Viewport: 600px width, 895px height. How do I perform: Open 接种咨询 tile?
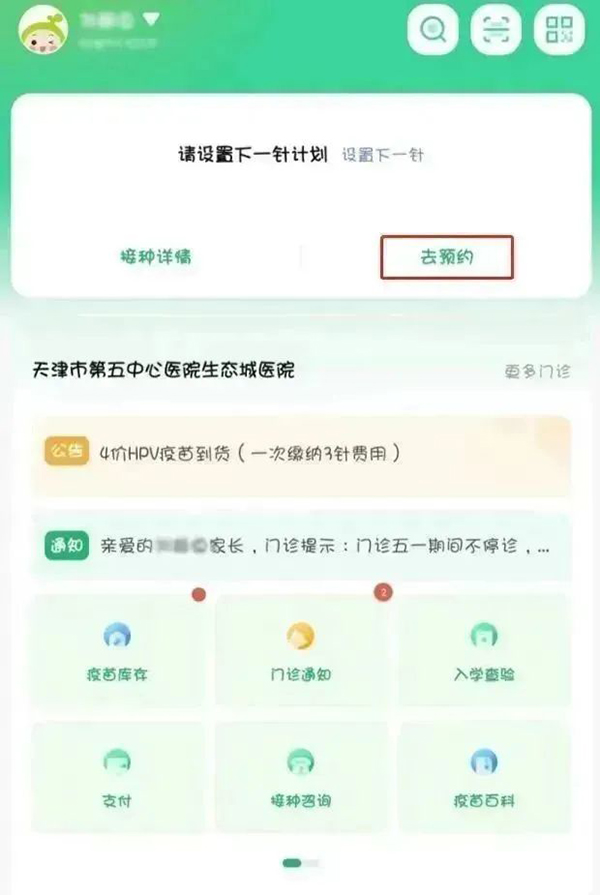pyautogui.click(x=300, y=777)
